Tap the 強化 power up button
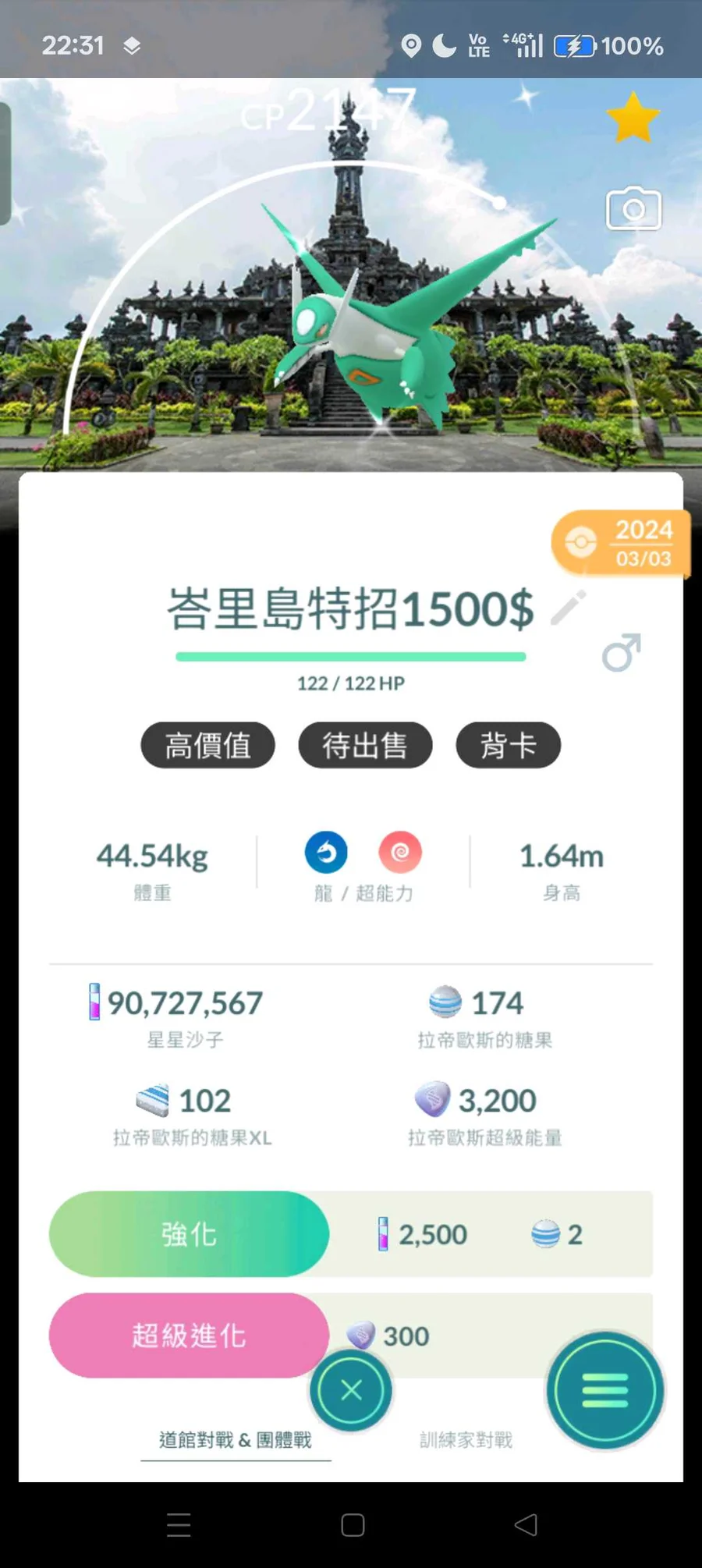 click(x=189, y=1233)
